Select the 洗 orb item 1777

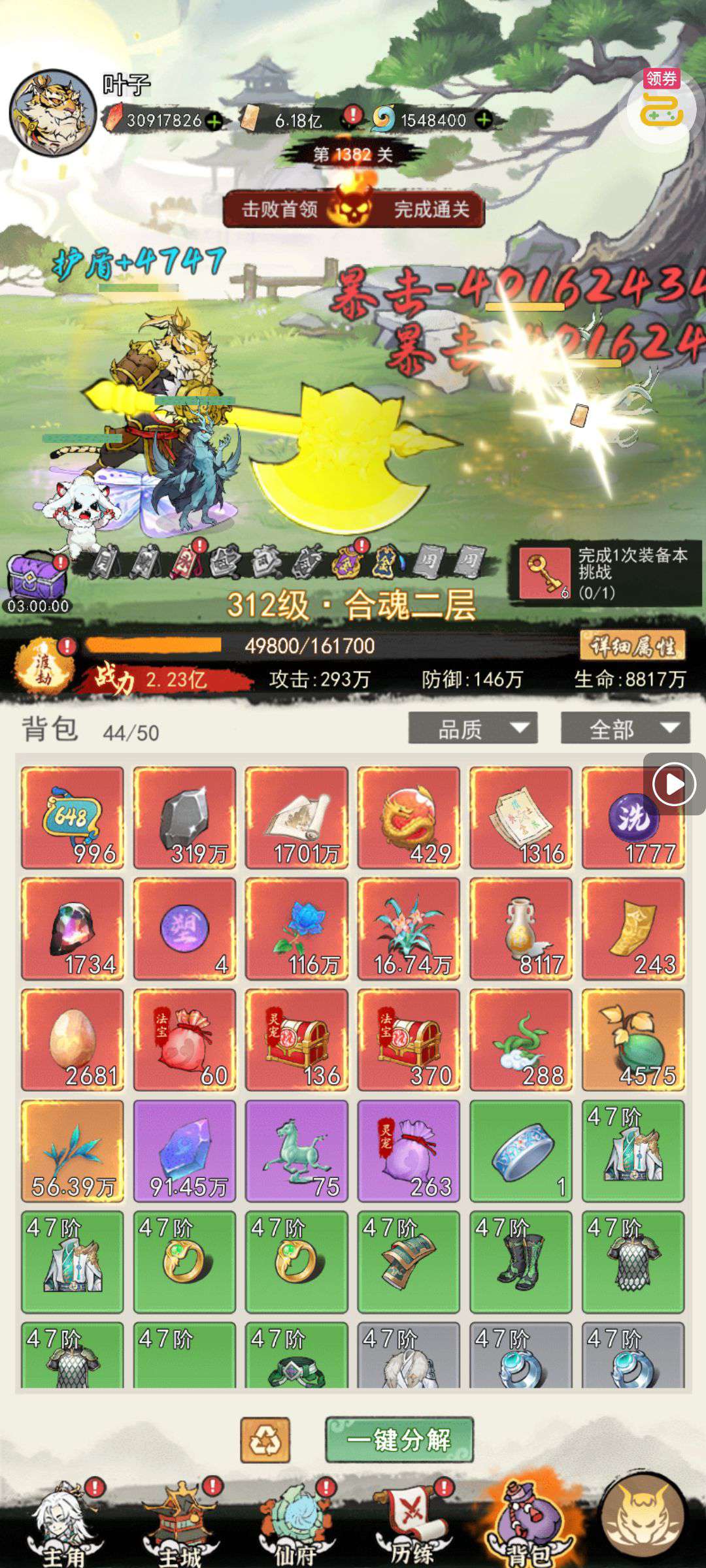(632, 817)
